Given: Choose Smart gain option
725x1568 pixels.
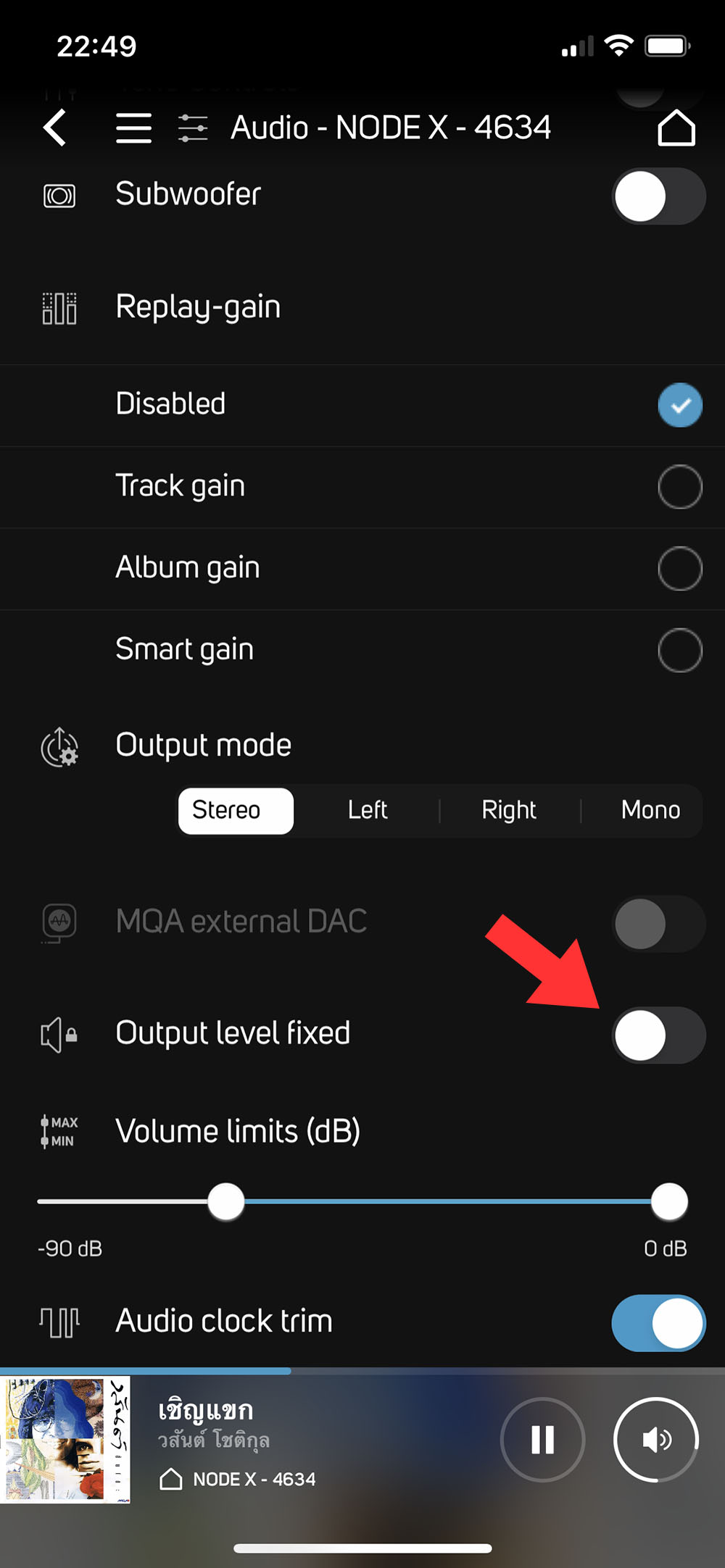Looking at the screenshot, I should [x=679, y=651].
